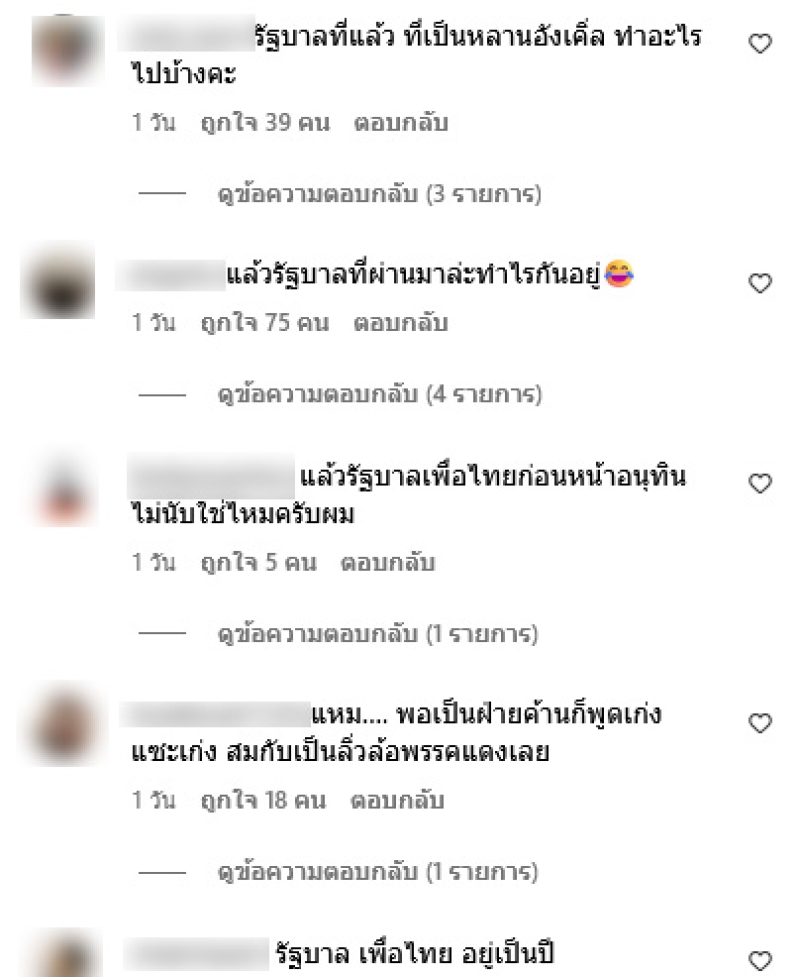View the 4 replies thread

[380, 395]
